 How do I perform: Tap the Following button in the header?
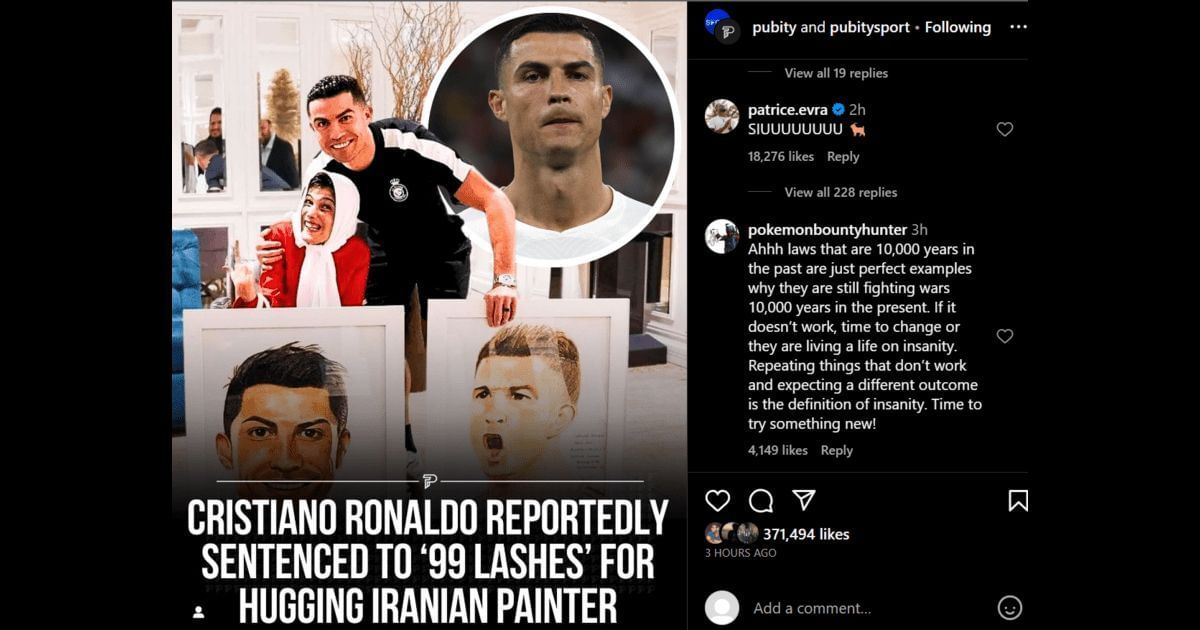[957, 27]
